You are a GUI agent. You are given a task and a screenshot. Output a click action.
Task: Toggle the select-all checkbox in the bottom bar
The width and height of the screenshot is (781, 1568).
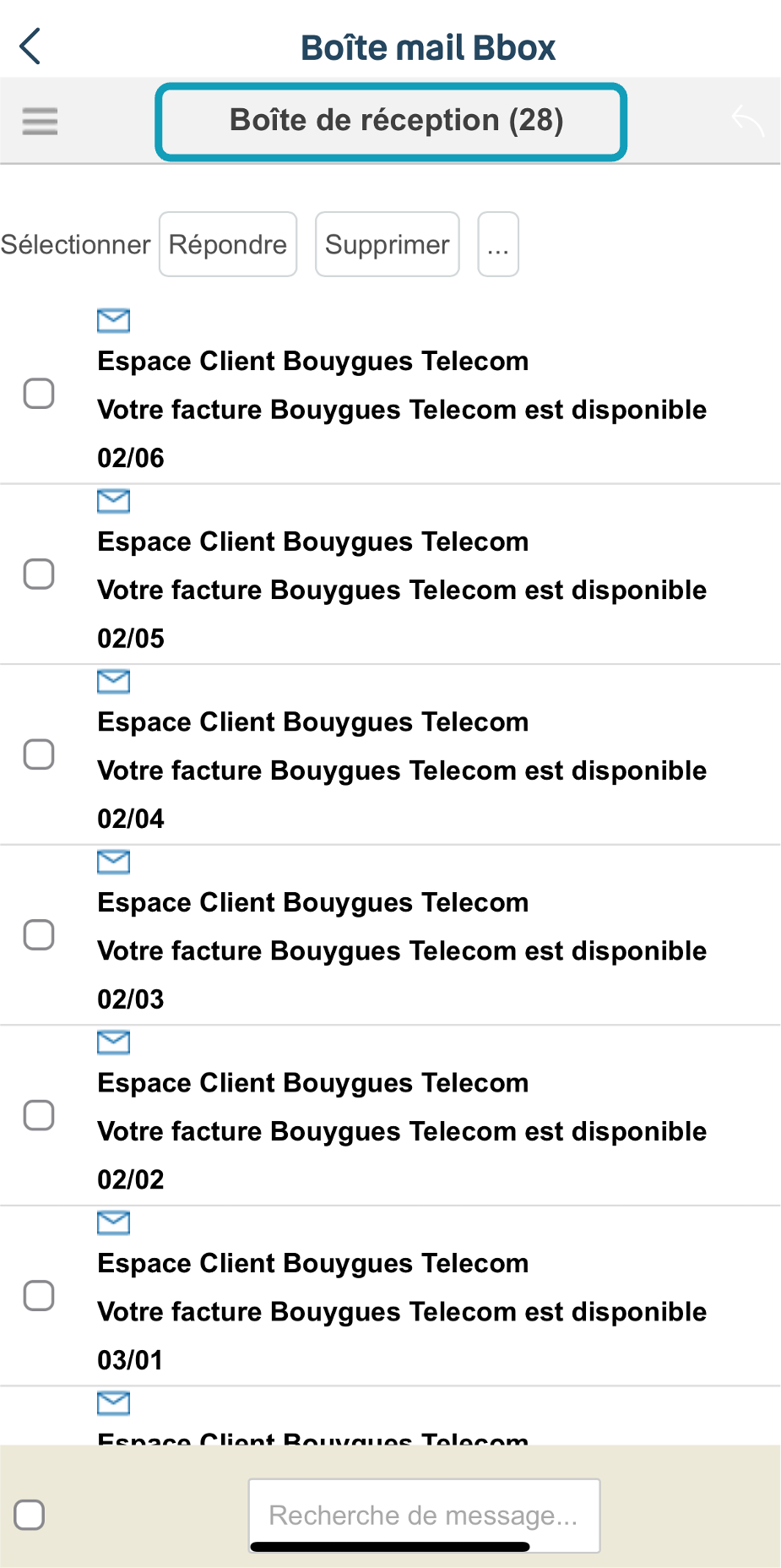30,1515
